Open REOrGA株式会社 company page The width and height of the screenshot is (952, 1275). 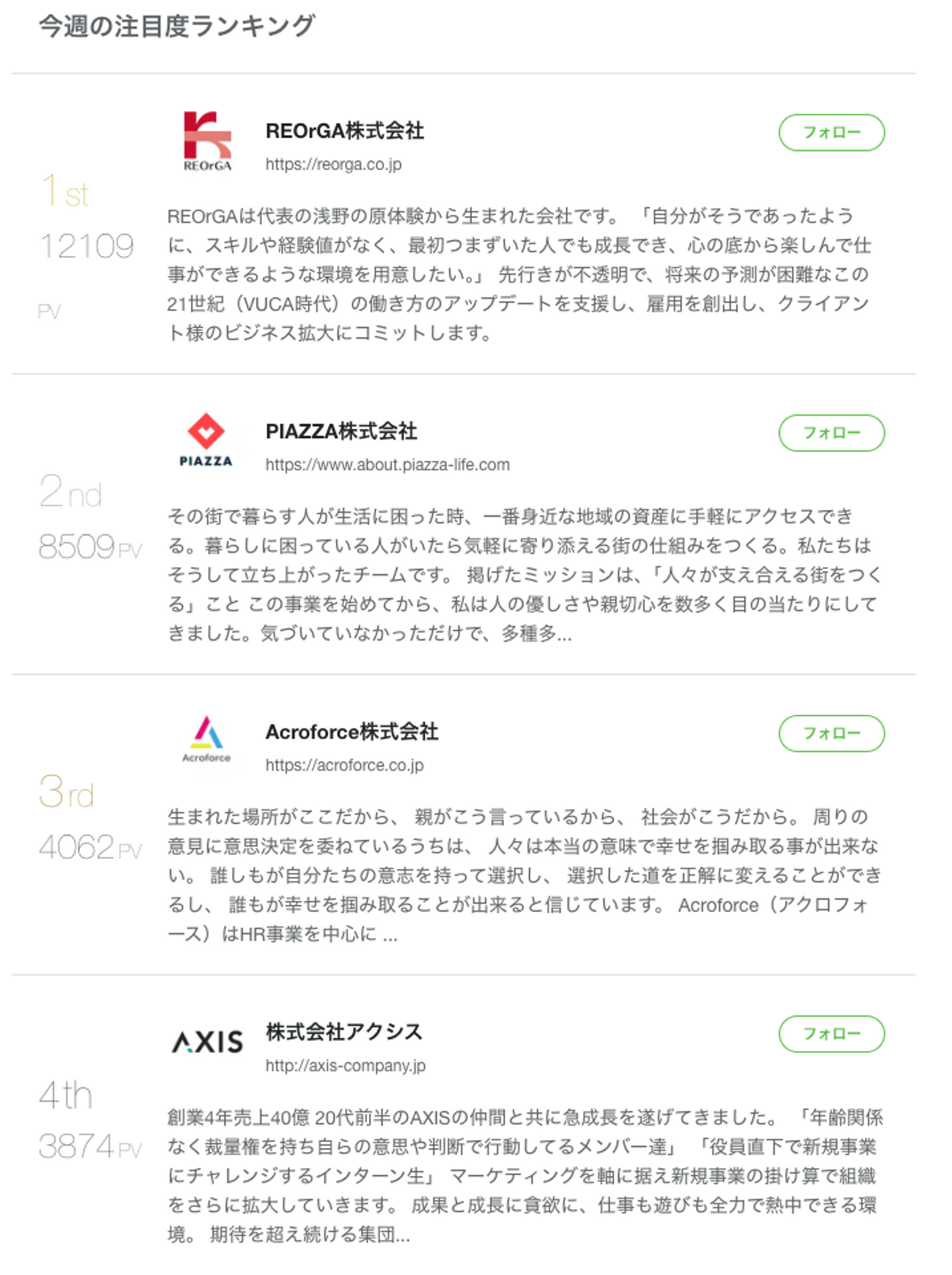tap(344, 131)
